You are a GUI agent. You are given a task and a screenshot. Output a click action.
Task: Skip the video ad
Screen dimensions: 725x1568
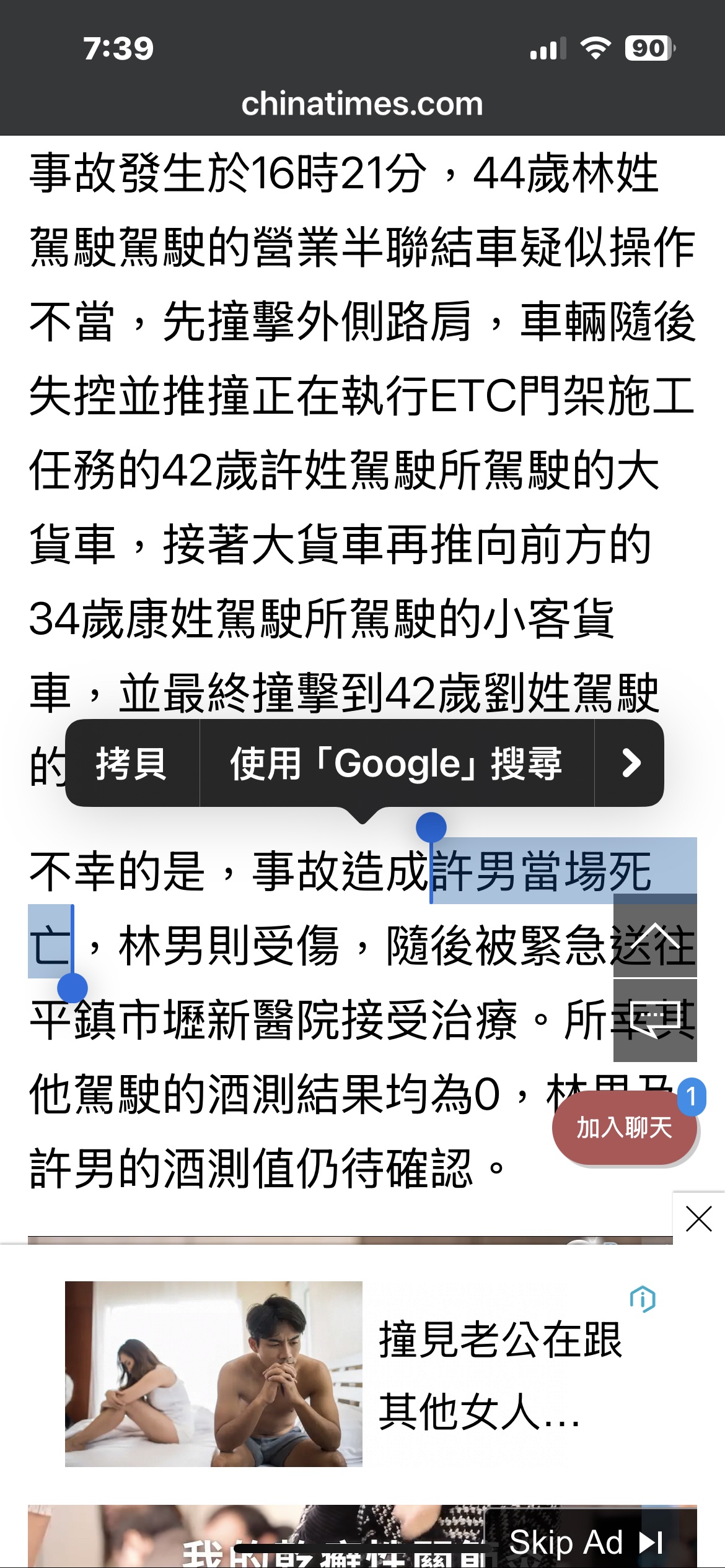pos(586,1542)
